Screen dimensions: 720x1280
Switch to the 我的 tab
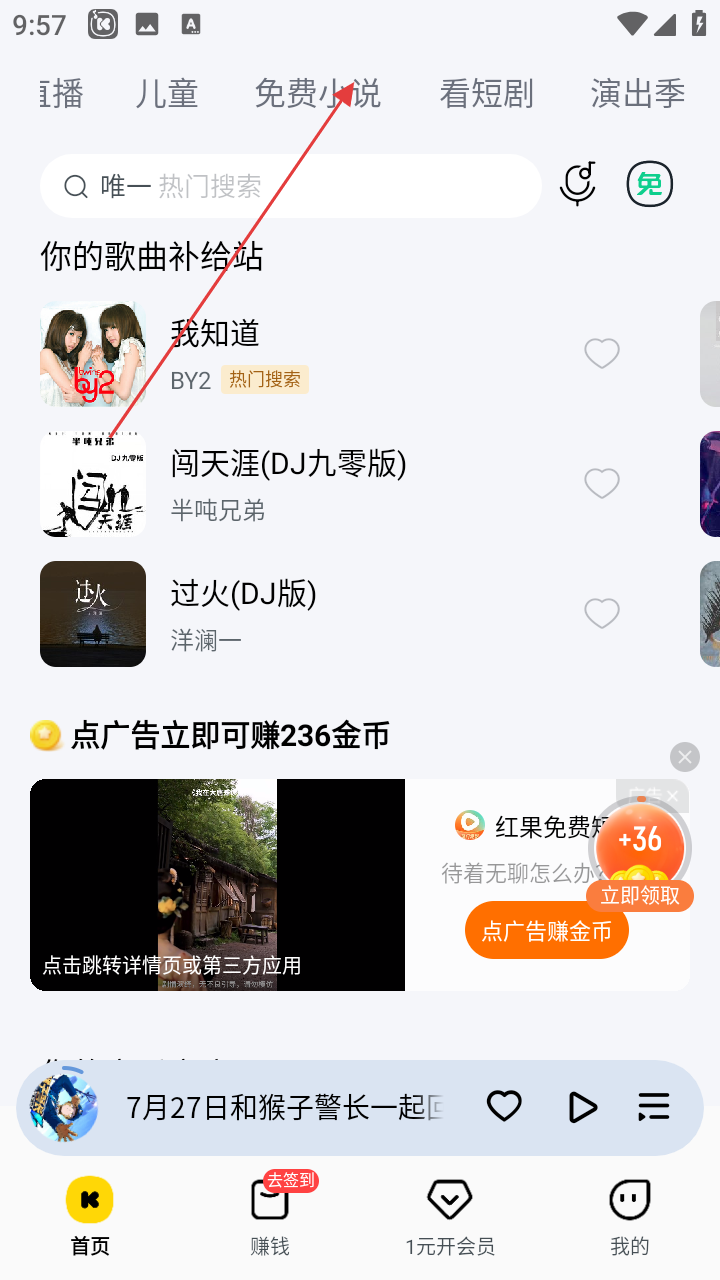click(x=629, y=1215)
